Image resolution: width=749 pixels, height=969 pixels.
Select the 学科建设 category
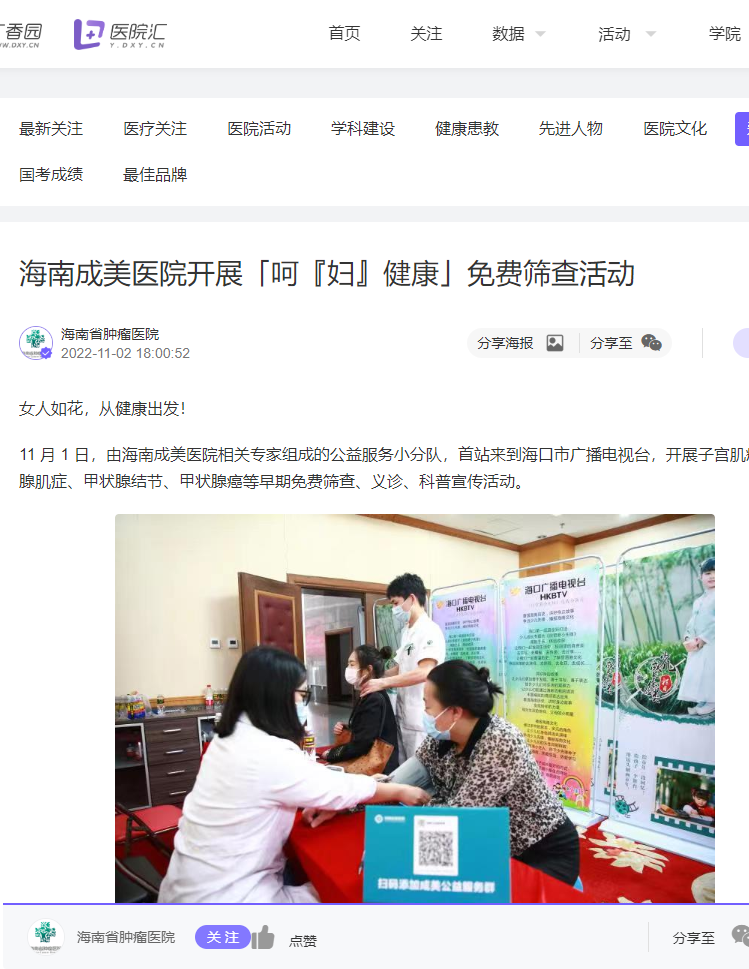point(363,129)
